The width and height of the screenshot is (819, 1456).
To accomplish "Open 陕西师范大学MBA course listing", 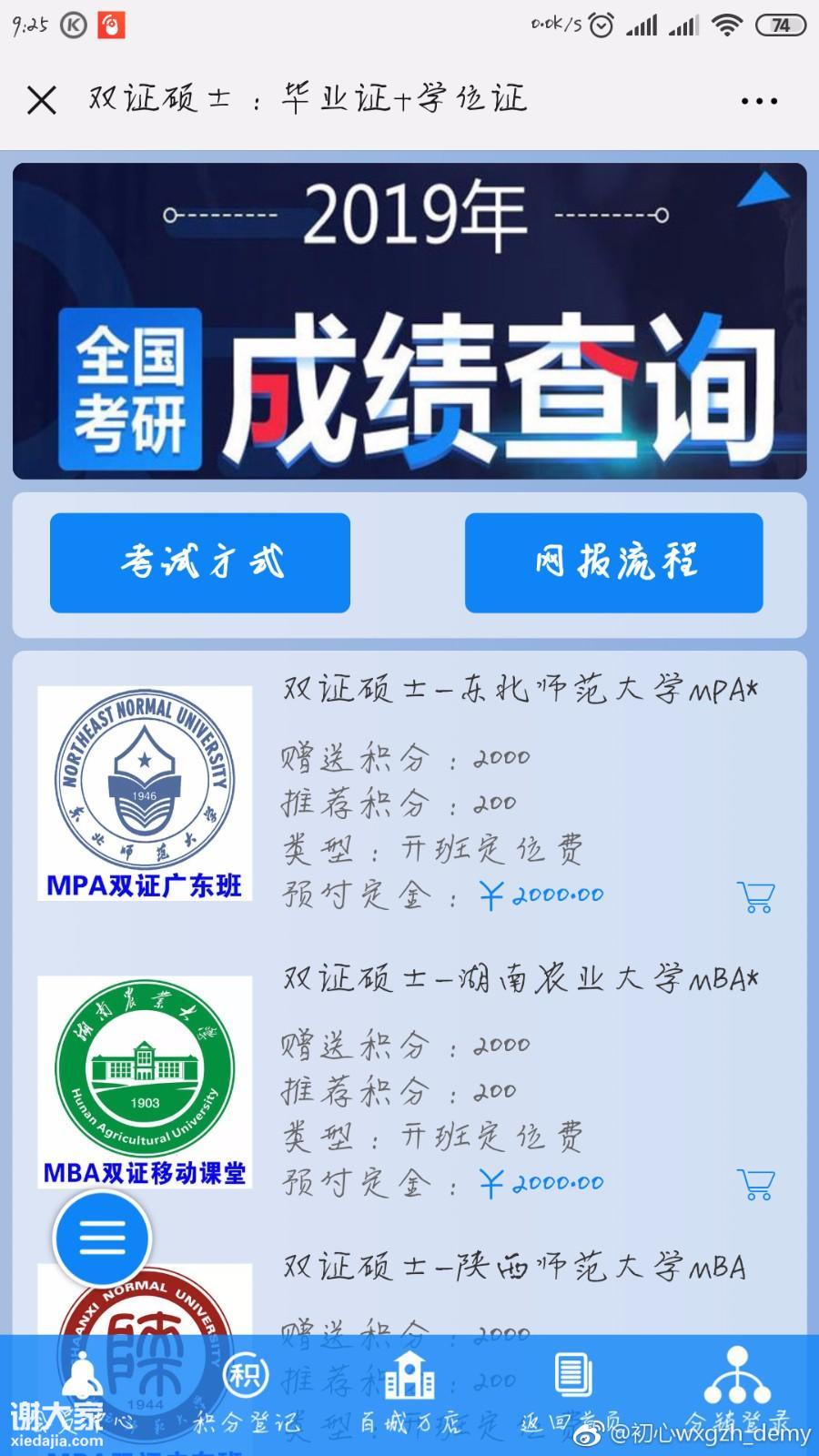I will (x=514, y=1267).
